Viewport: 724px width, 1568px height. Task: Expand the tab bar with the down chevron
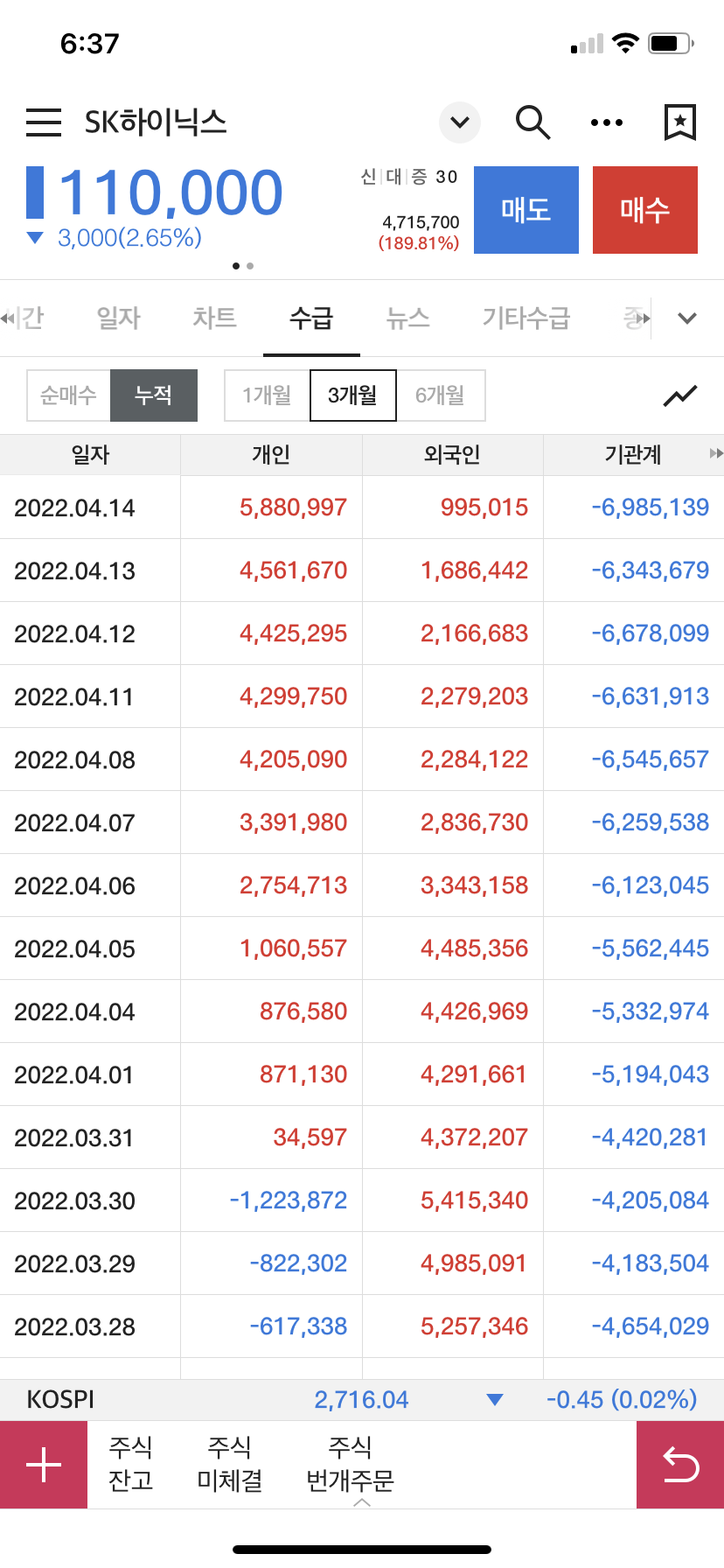[688, 318]
